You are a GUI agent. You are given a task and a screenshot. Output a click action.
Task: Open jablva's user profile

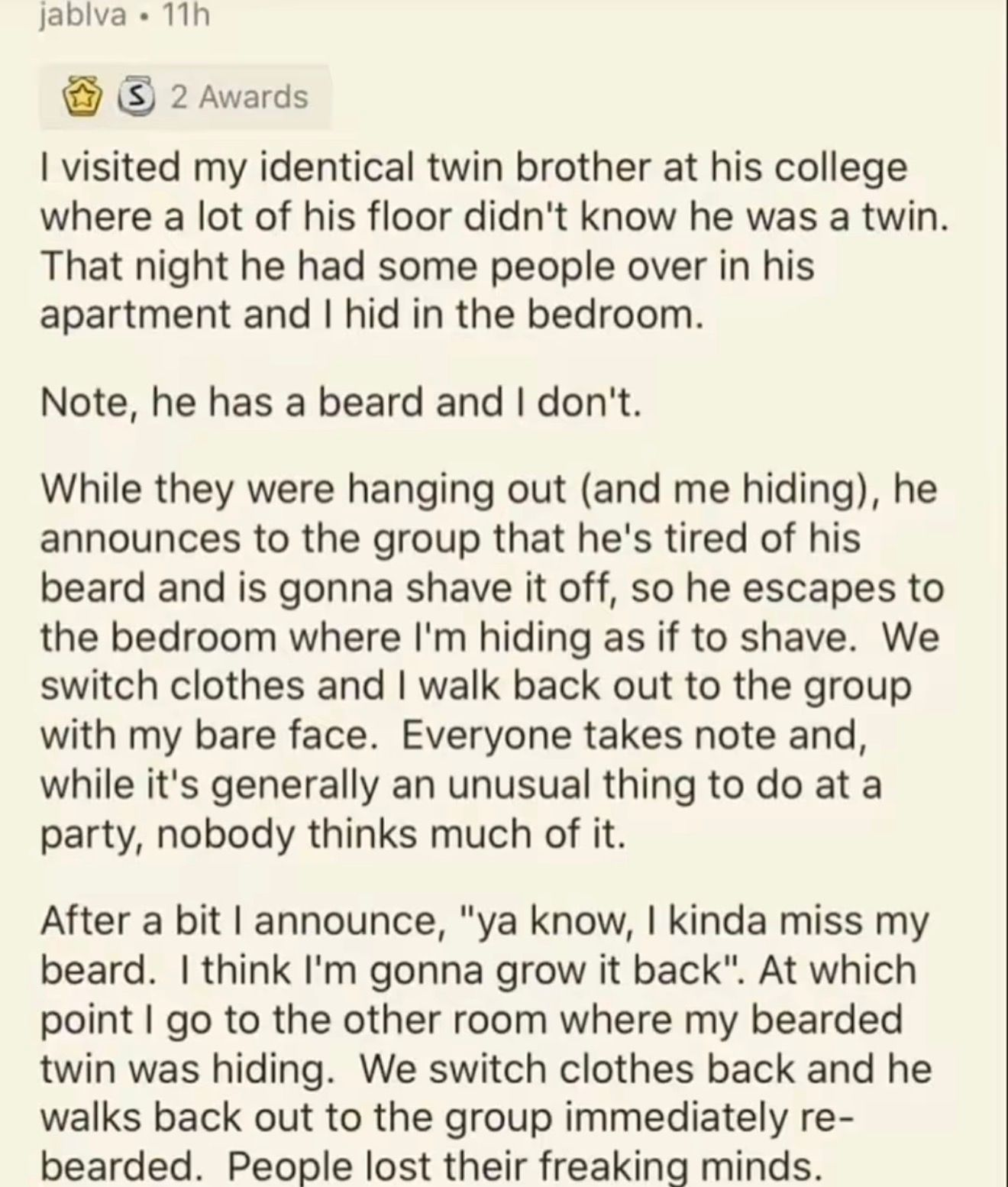(x=82, y=15)
